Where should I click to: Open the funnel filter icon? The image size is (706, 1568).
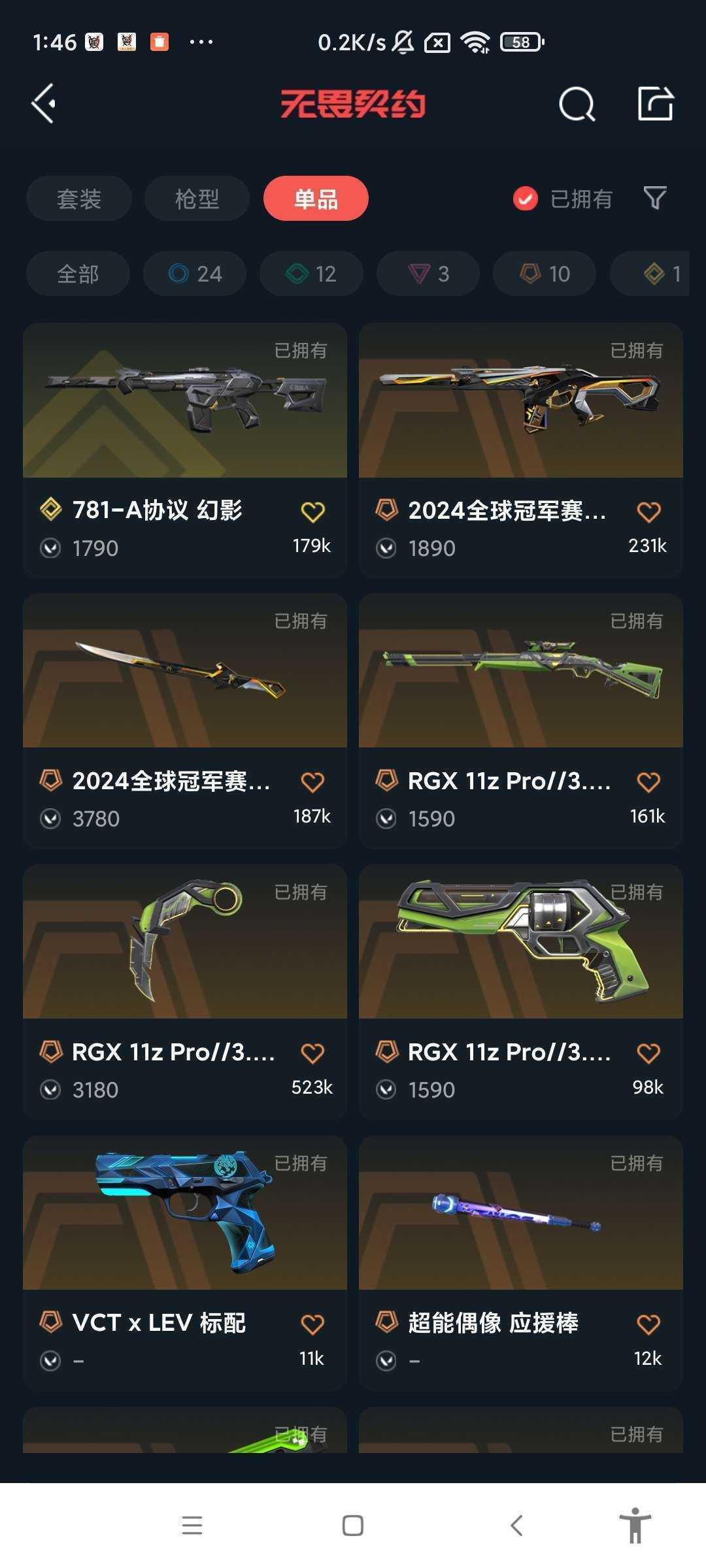click(655, 198)
